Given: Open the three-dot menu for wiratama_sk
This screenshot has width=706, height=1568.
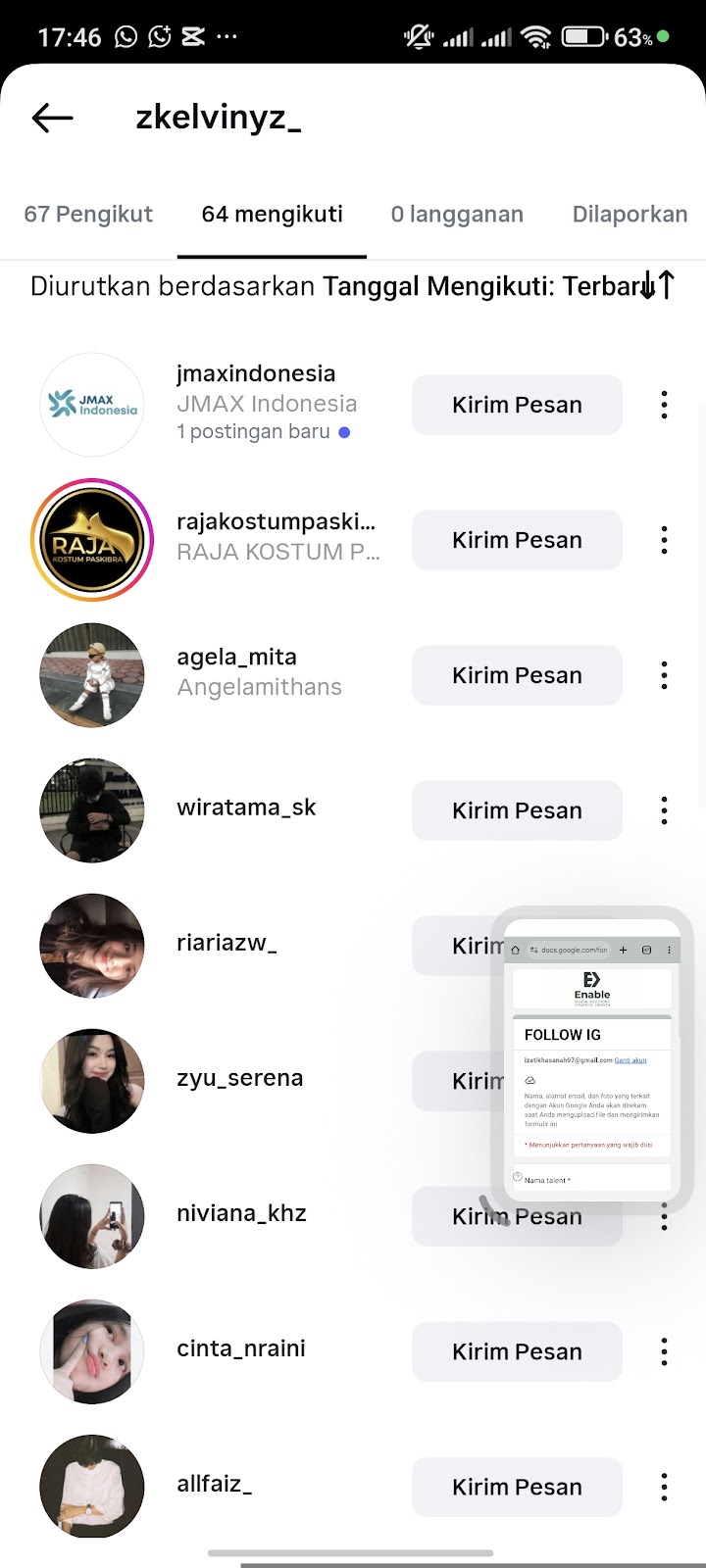Looking at the screenshot, I should (x=664, y=810).
